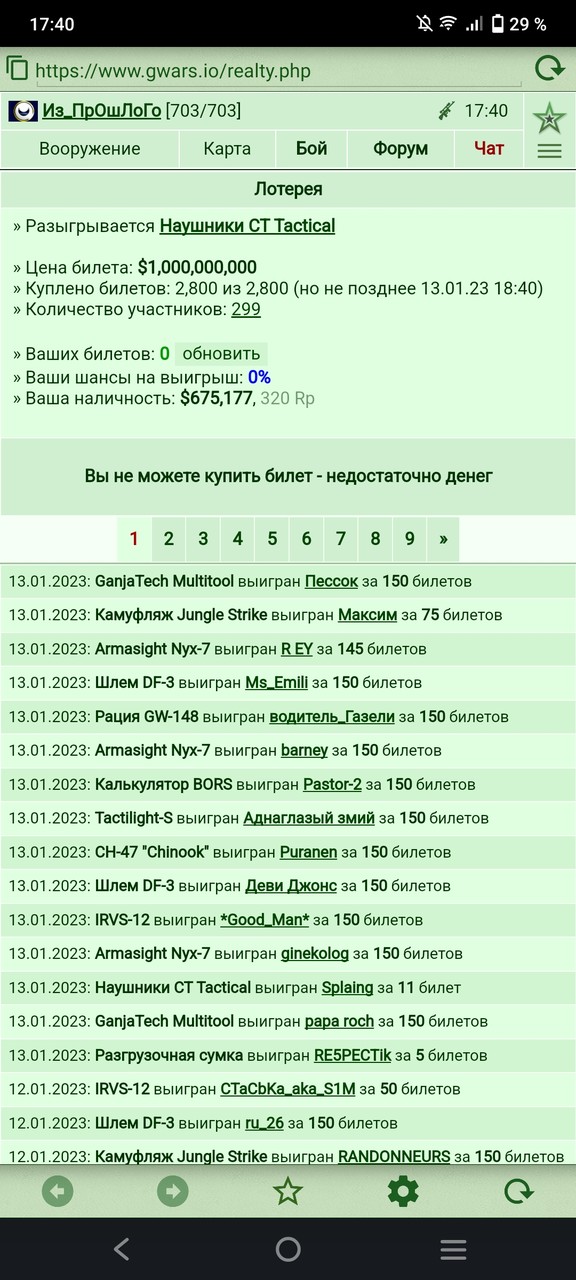Open the Вооружение section

90,148
